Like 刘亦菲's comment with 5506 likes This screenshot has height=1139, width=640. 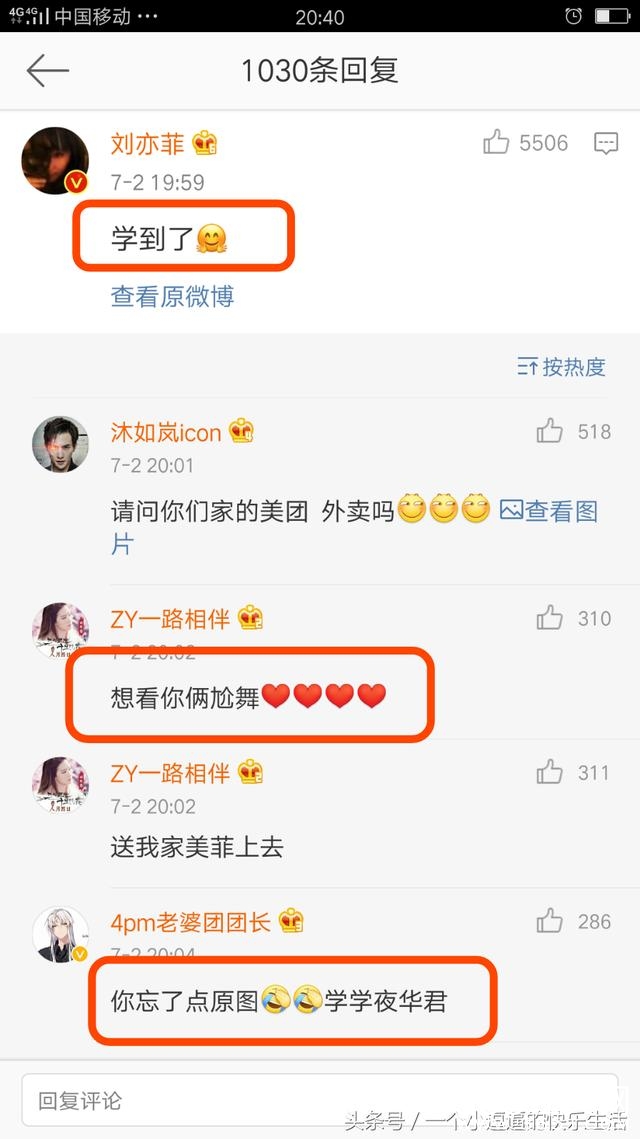click(497, 143)
